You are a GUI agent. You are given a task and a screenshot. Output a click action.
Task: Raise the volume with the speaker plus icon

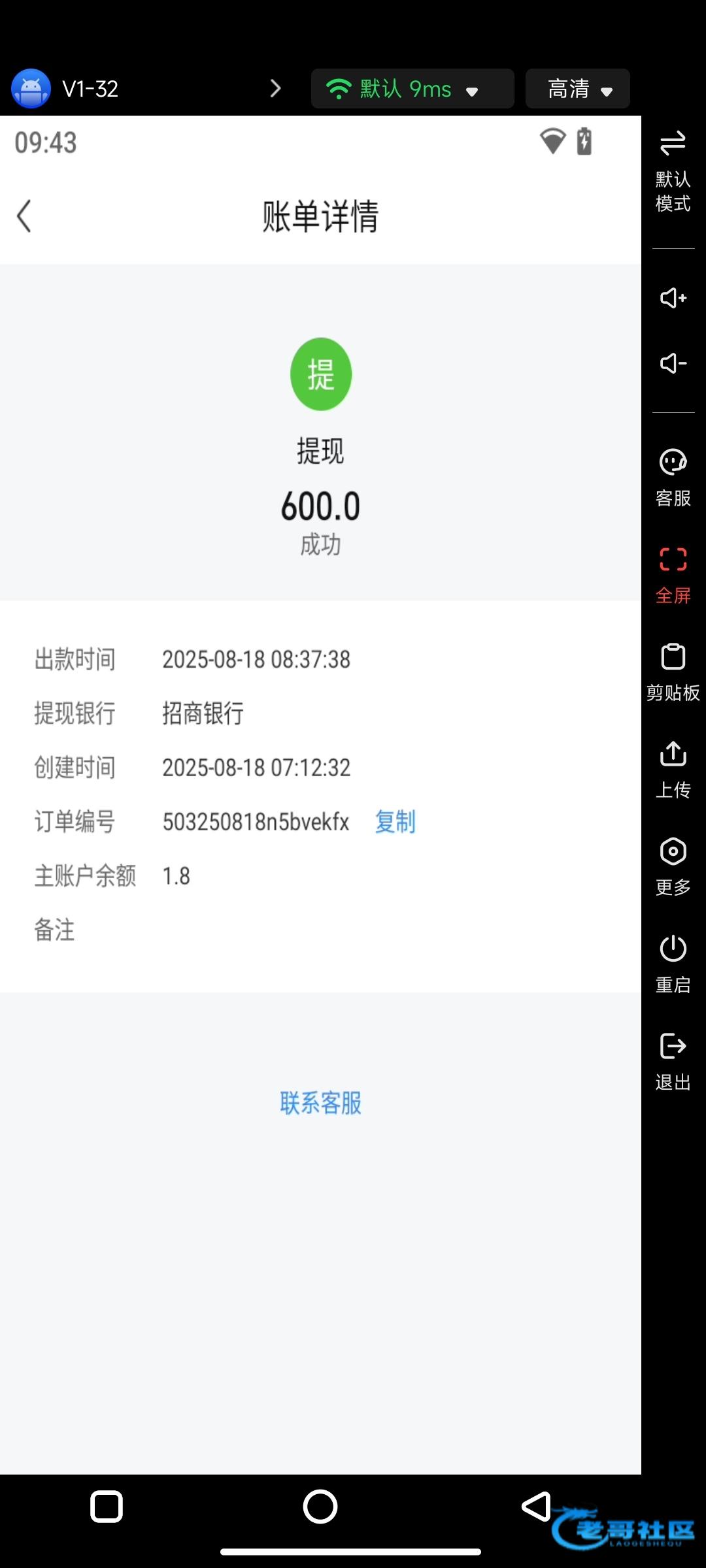(673, 298)
